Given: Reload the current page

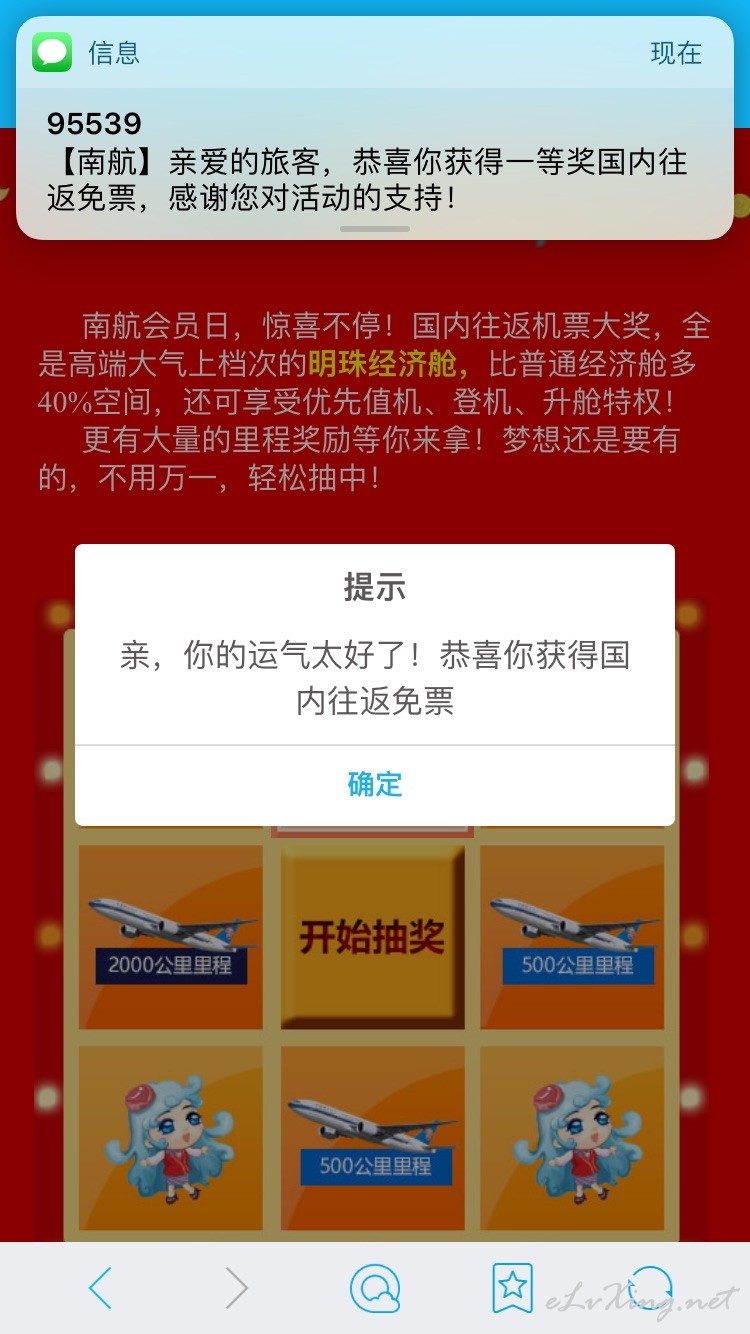Looking at the screenshot, I should pos(650,1288).
